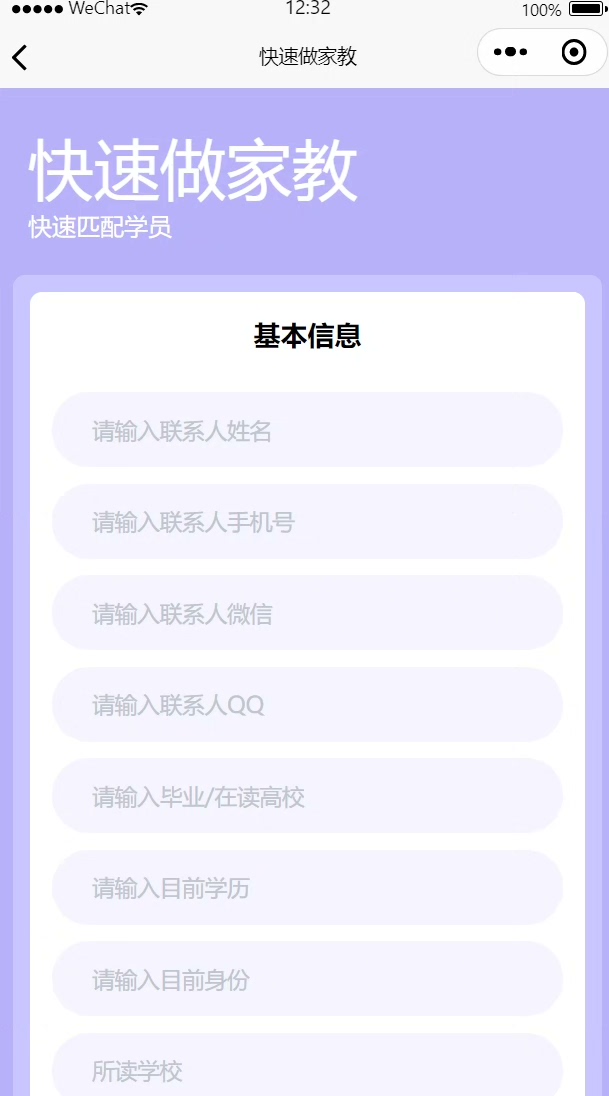
Task: Tap the contact phone number field (联系人手机号)
Action: pos(307,522)
